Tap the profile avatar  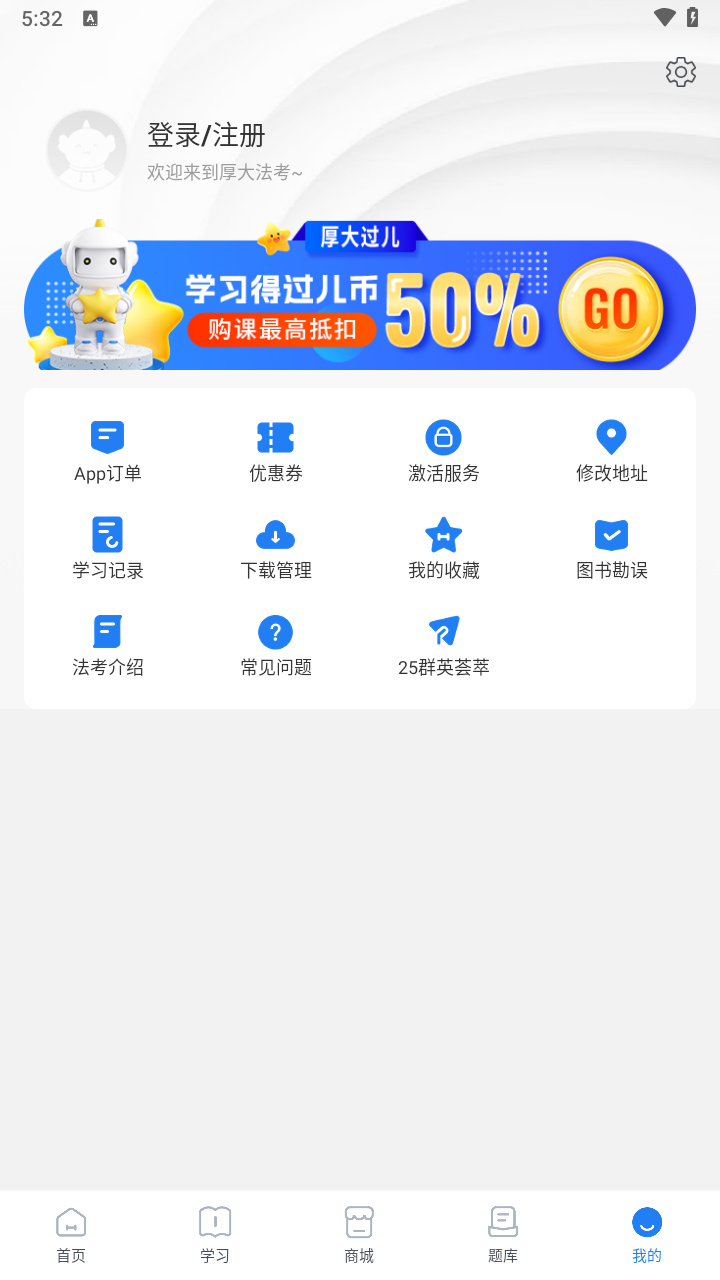tap(87, 150)
